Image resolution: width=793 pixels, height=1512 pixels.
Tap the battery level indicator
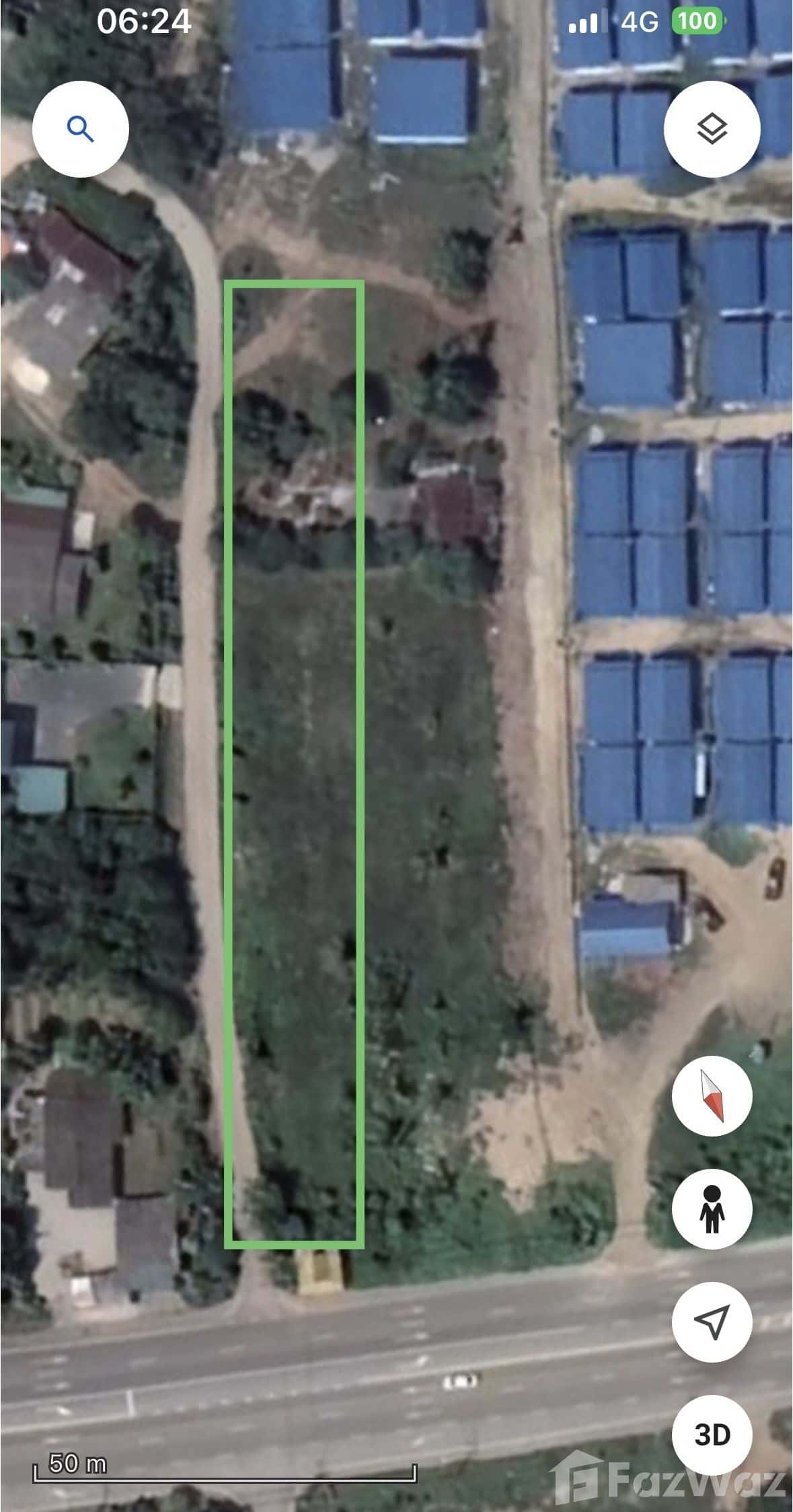pos(697,20)
